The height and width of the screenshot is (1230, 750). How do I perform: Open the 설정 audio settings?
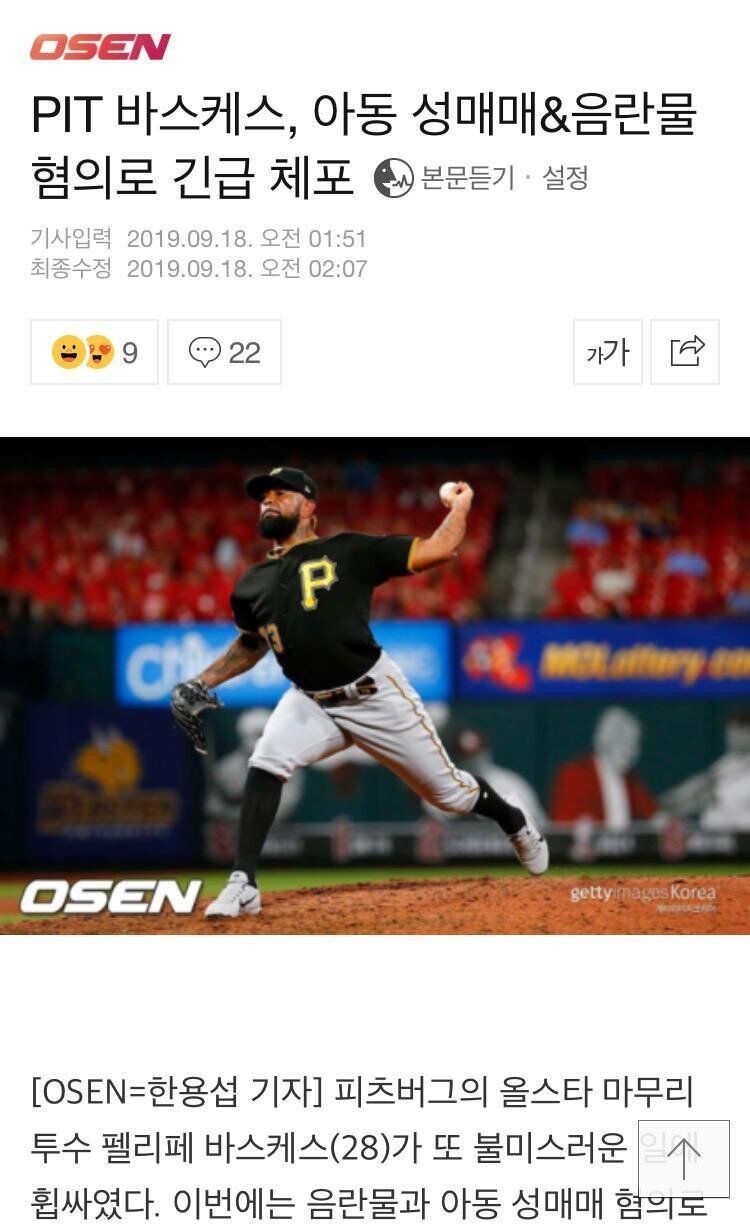[565, 178]
